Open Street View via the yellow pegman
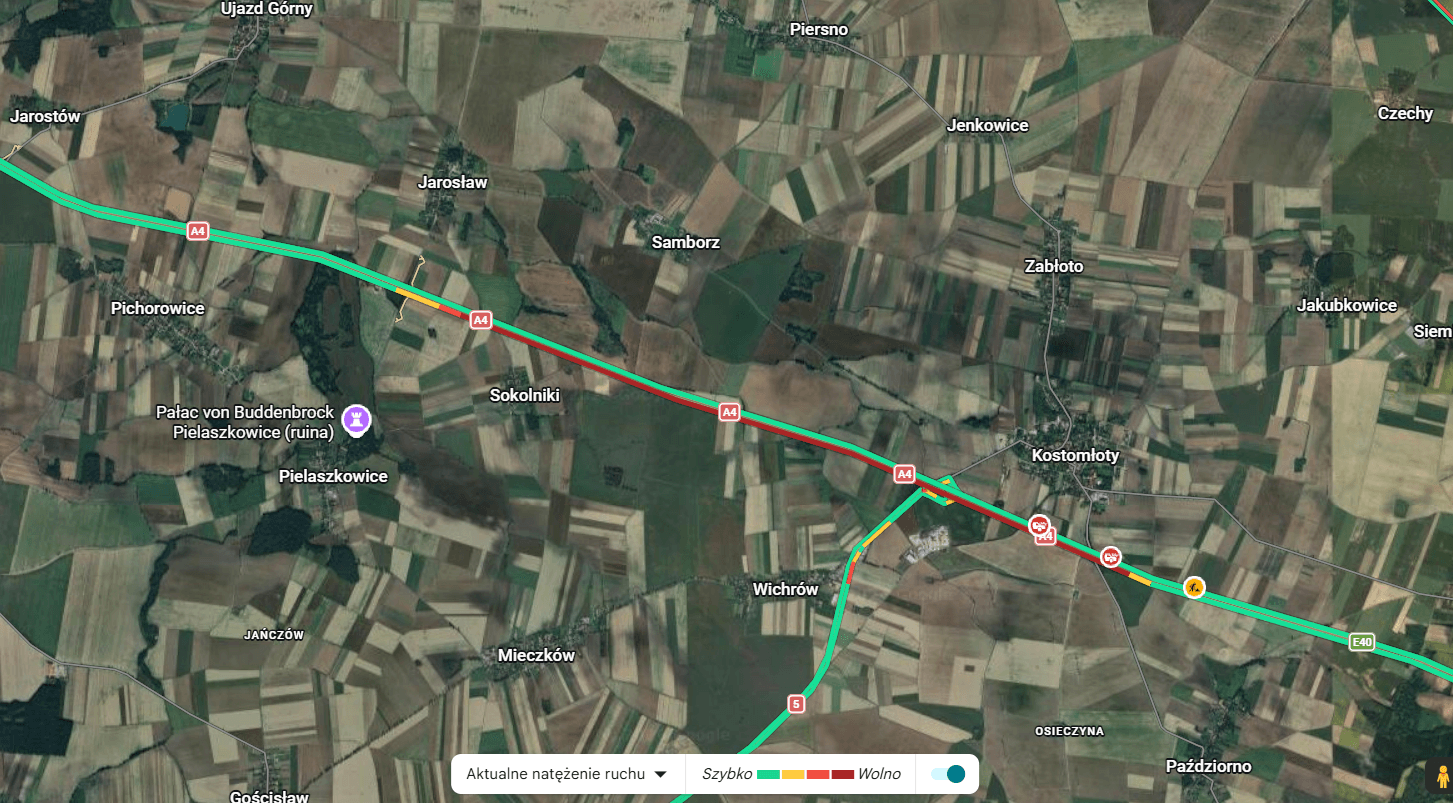This screenshot has height=803, width=1453. [x=1442, y=777]
